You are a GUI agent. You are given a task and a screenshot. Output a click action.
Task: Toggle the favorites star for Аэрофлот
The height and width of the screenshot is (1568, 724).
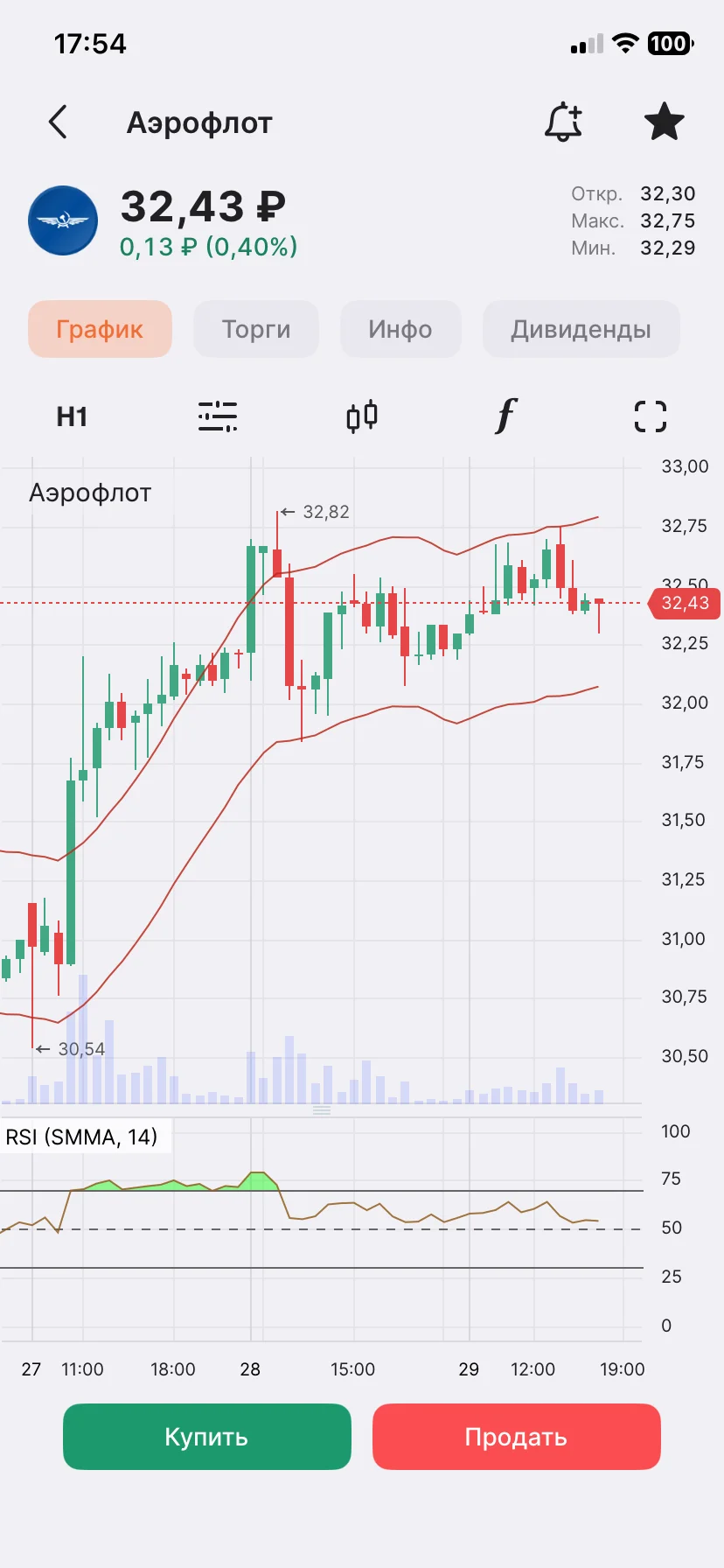point(664,122)
